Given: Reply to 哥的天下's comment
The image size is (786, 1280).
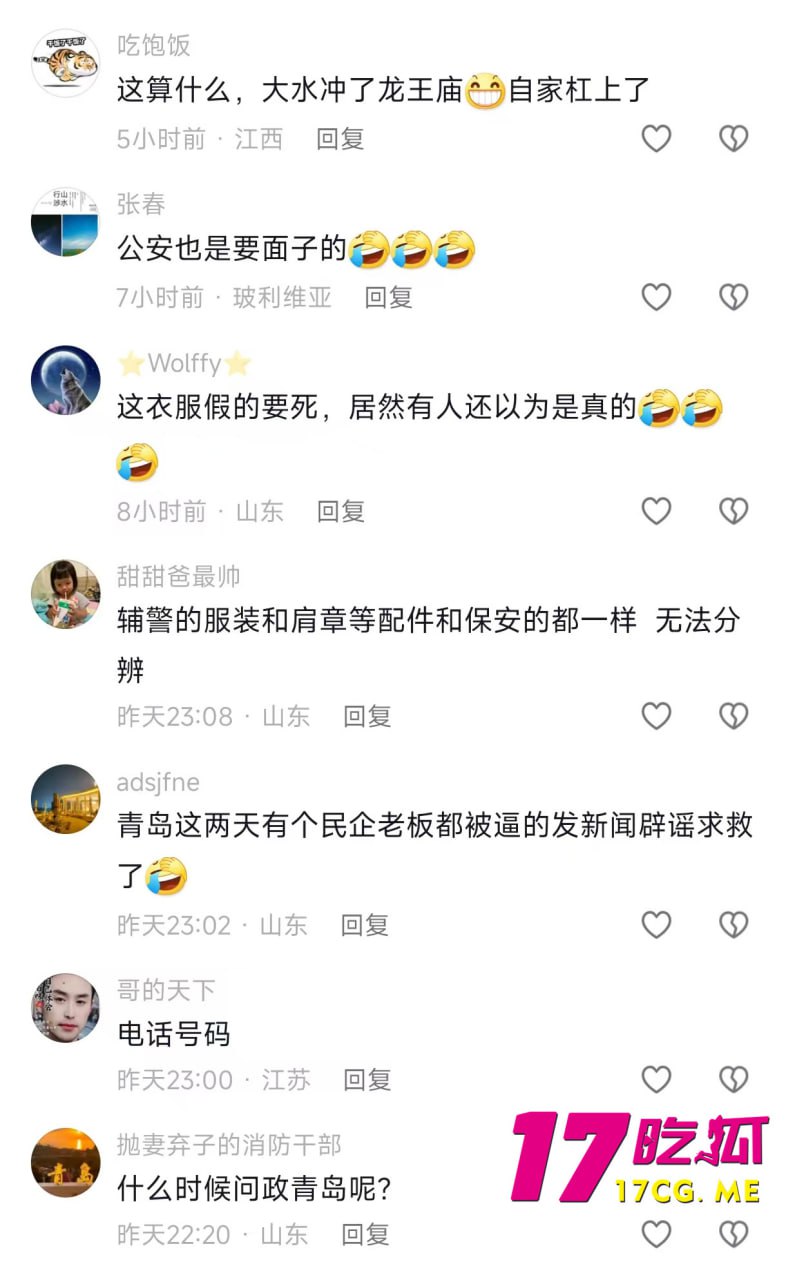Looking at the screenshot, I should [367, 1080].
